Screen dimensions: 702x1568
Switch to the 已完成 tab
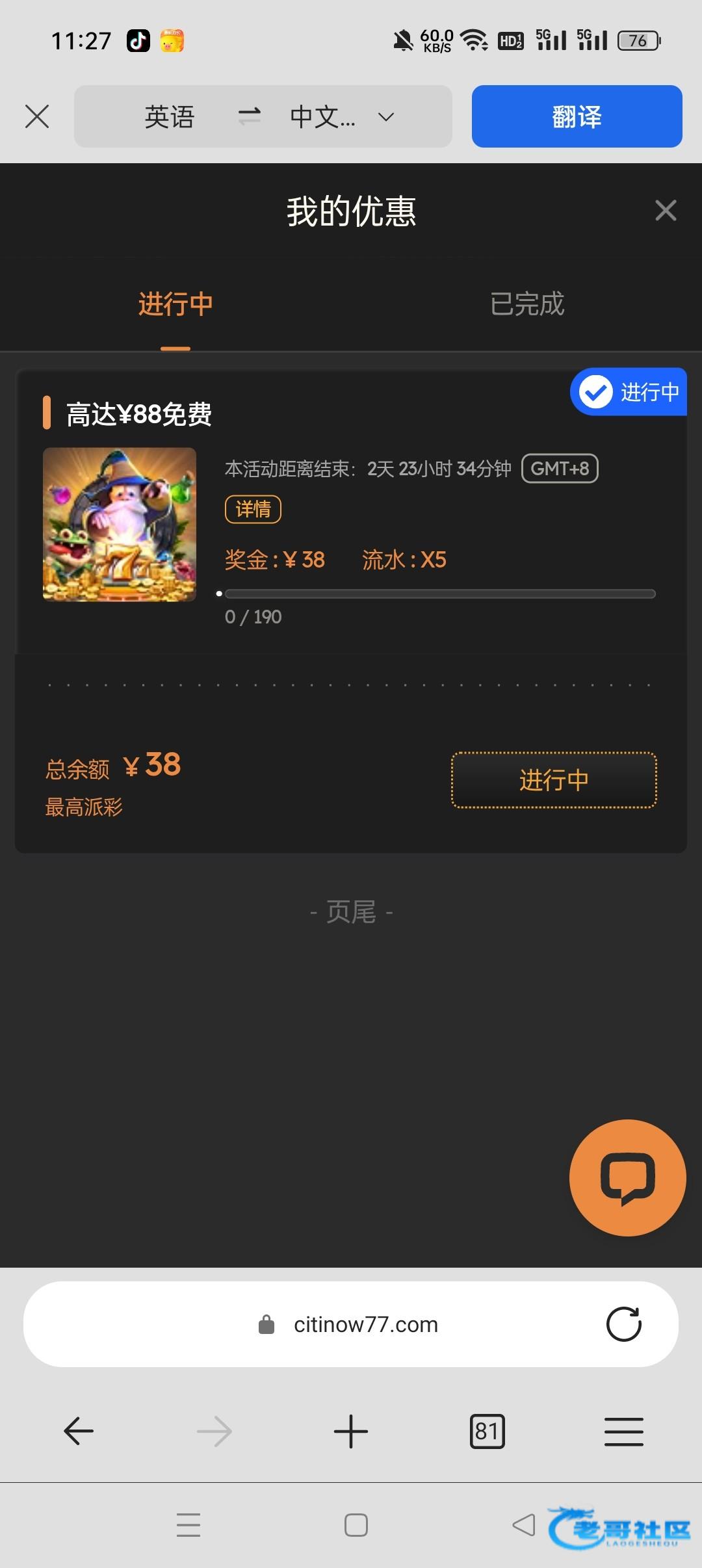[527, 304]
